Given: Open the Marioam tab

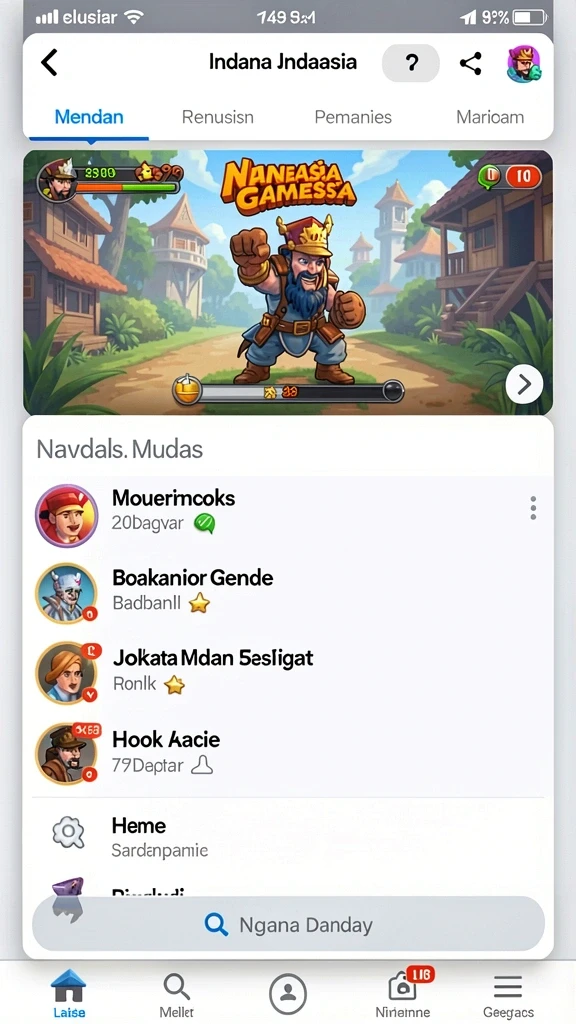Looking at the screenshot, I should point(490,117).
